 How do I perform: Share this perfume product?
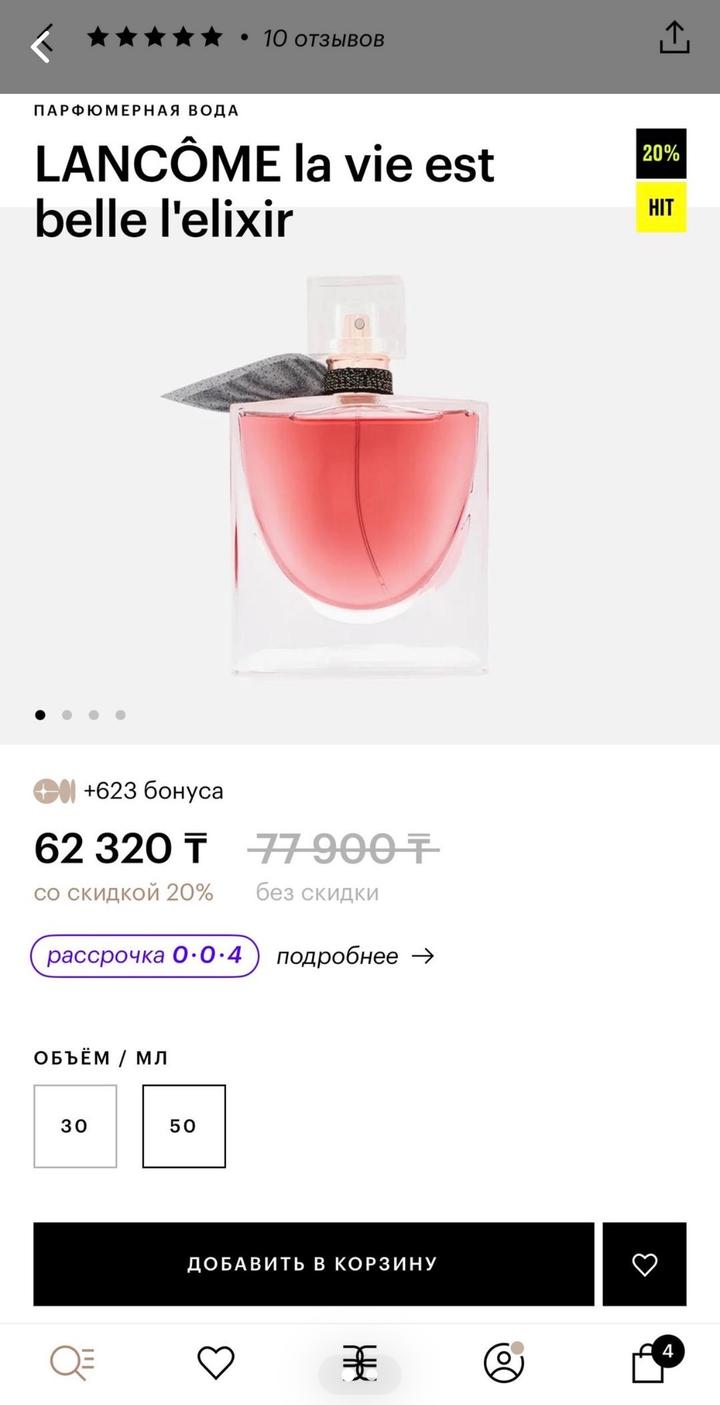pyautogui.click(x=674, y=38)
